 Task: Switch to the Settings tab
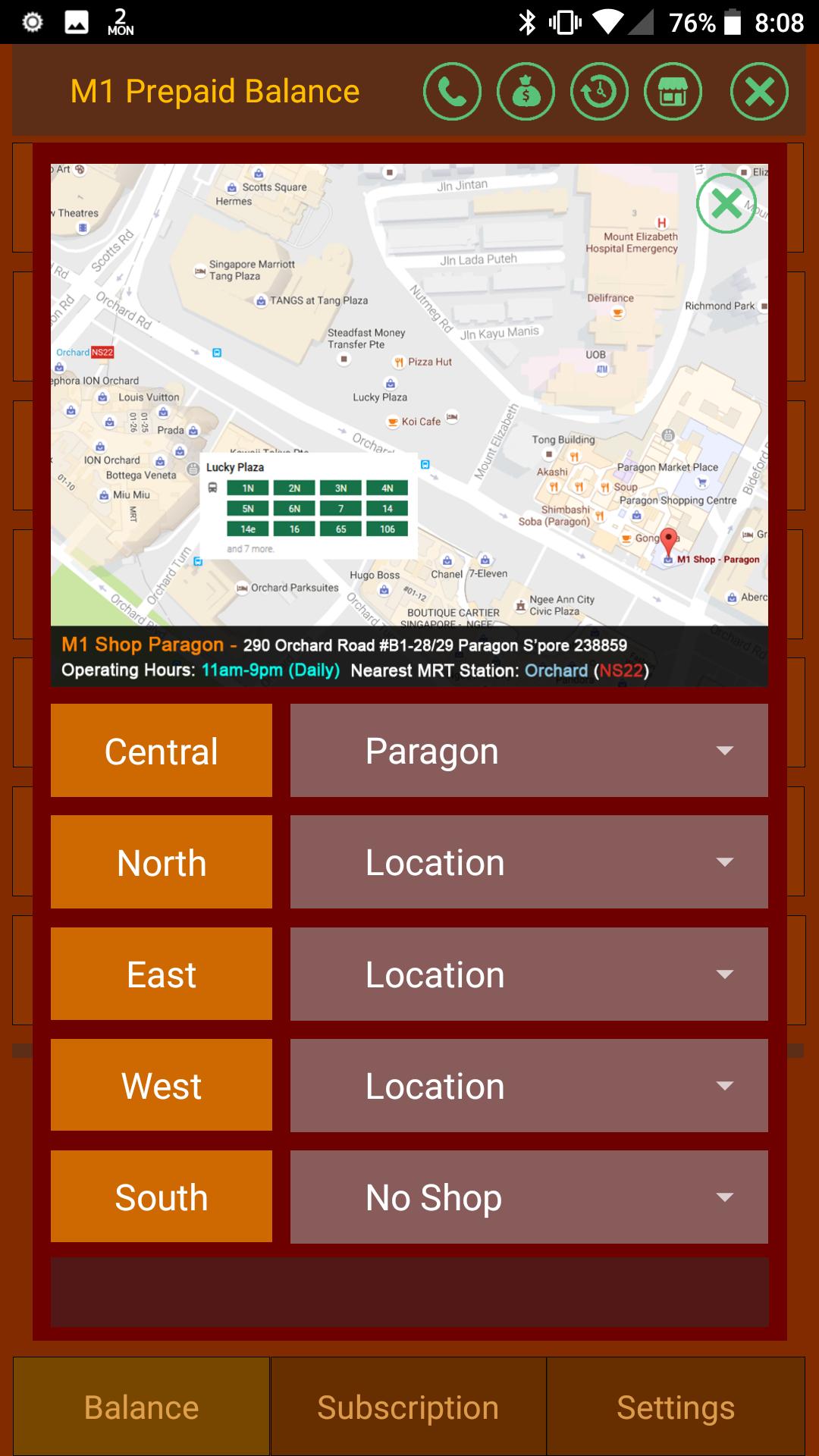coord(676,1407)
